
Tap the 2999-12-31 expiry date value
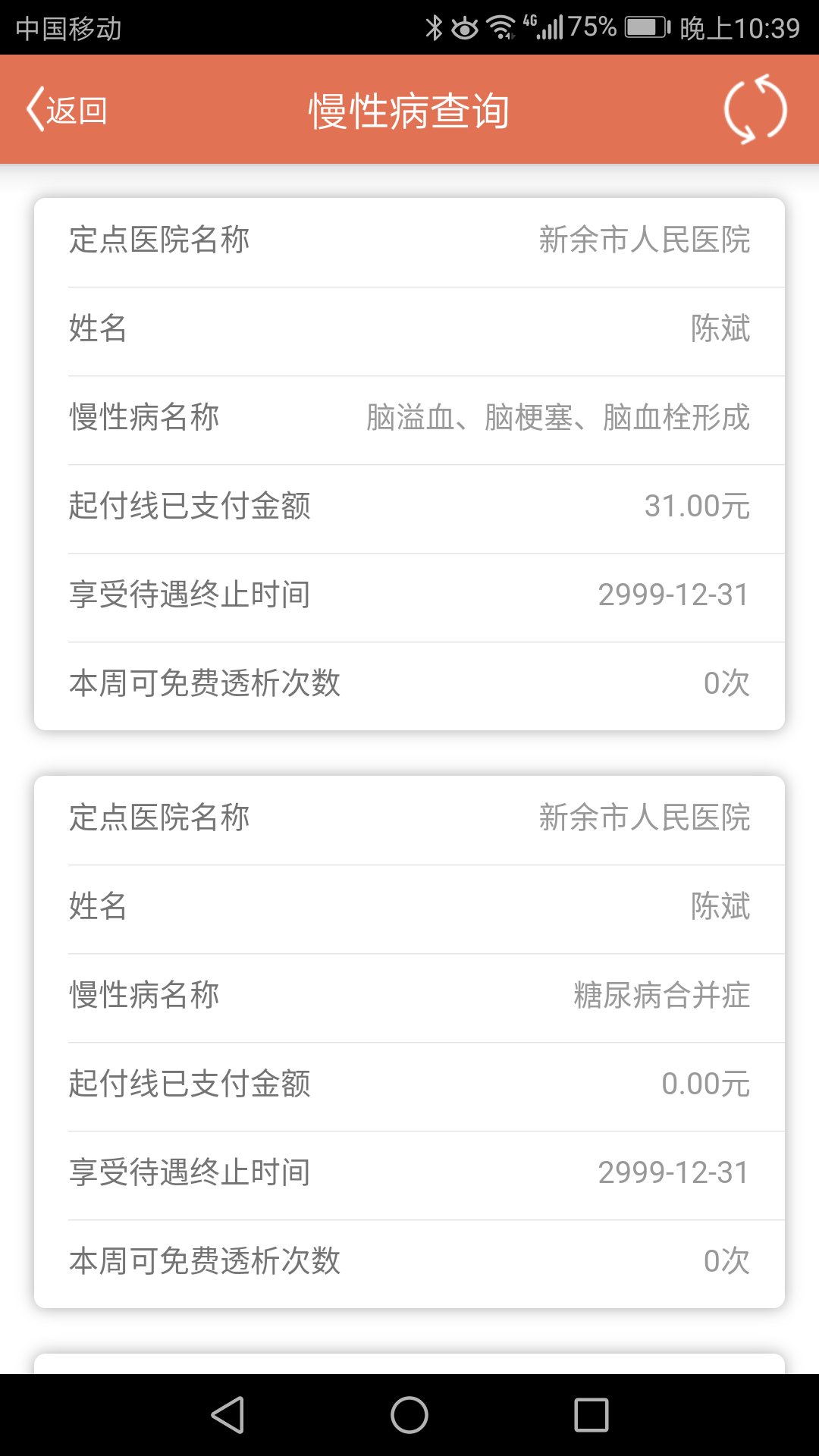[x=672, y=595]
